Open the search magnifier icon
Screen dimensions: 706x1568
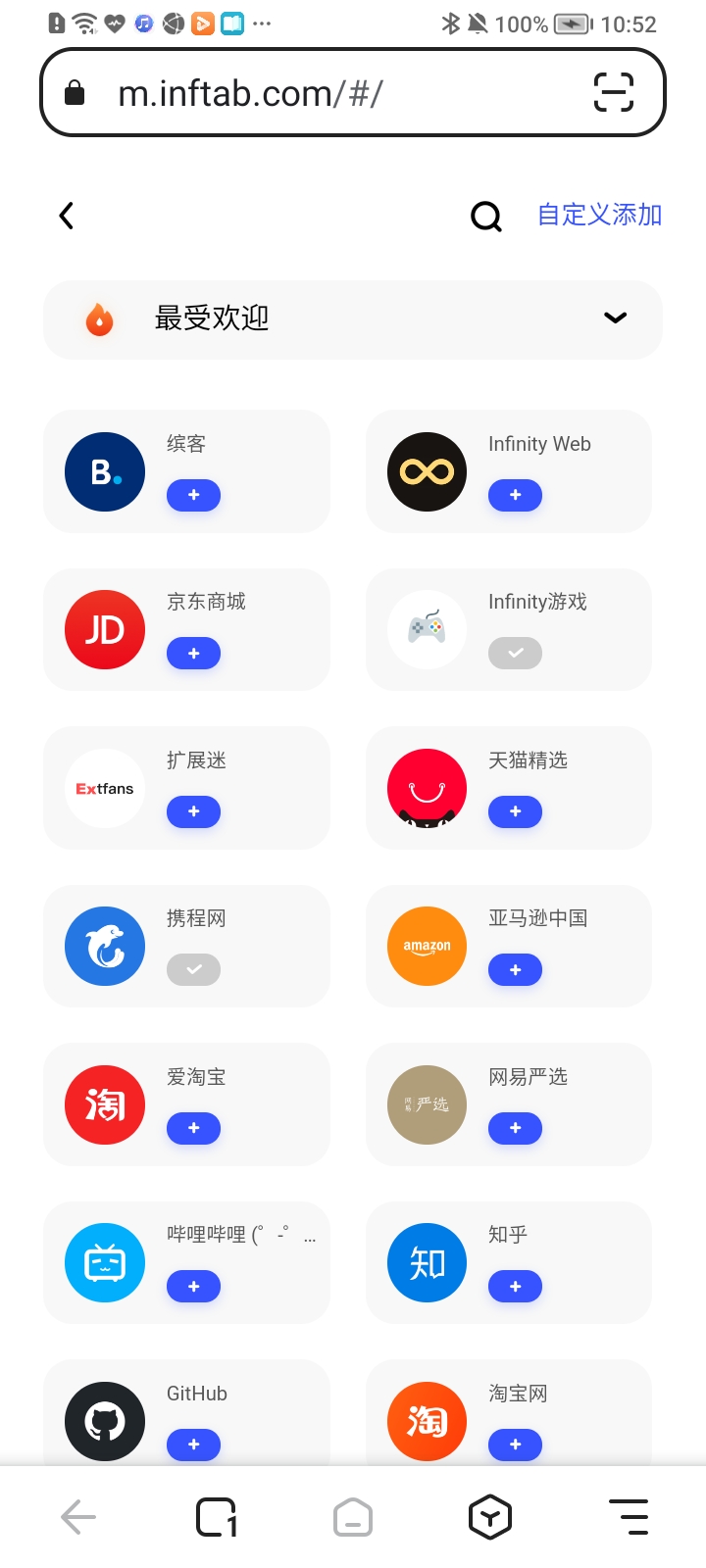[x=486, y=216]
